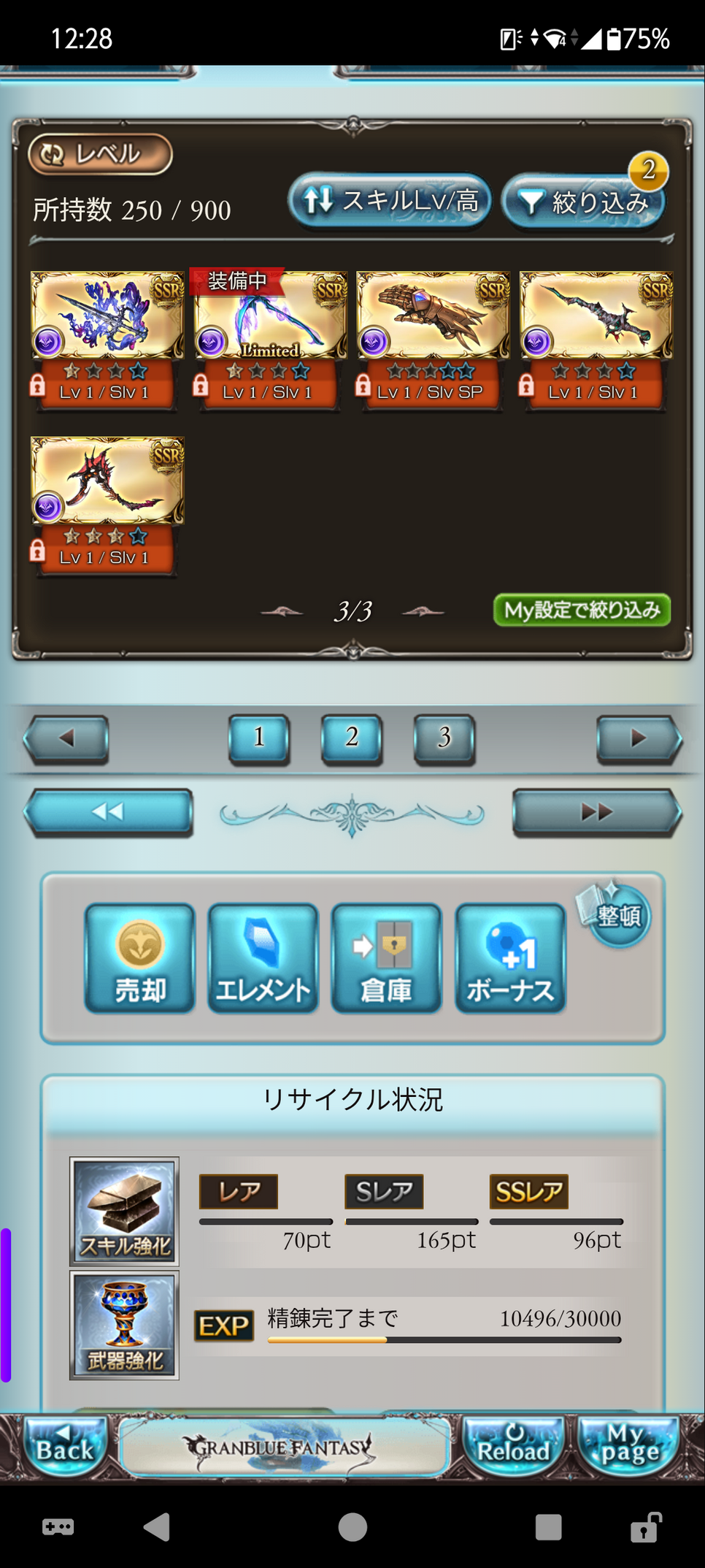The height and width of the screenshot is (1568, 705).
Task: Go to the previous page arrow
Action: tap(66, 739)
